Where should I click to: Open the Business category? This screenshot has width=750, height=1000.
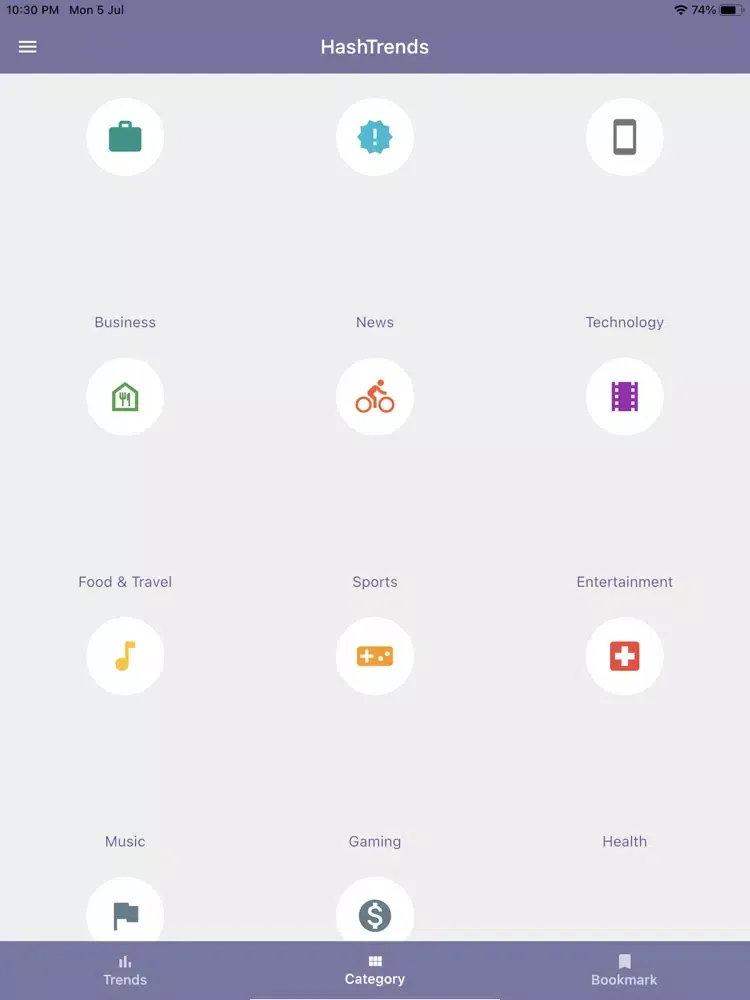tap(125, 137)
